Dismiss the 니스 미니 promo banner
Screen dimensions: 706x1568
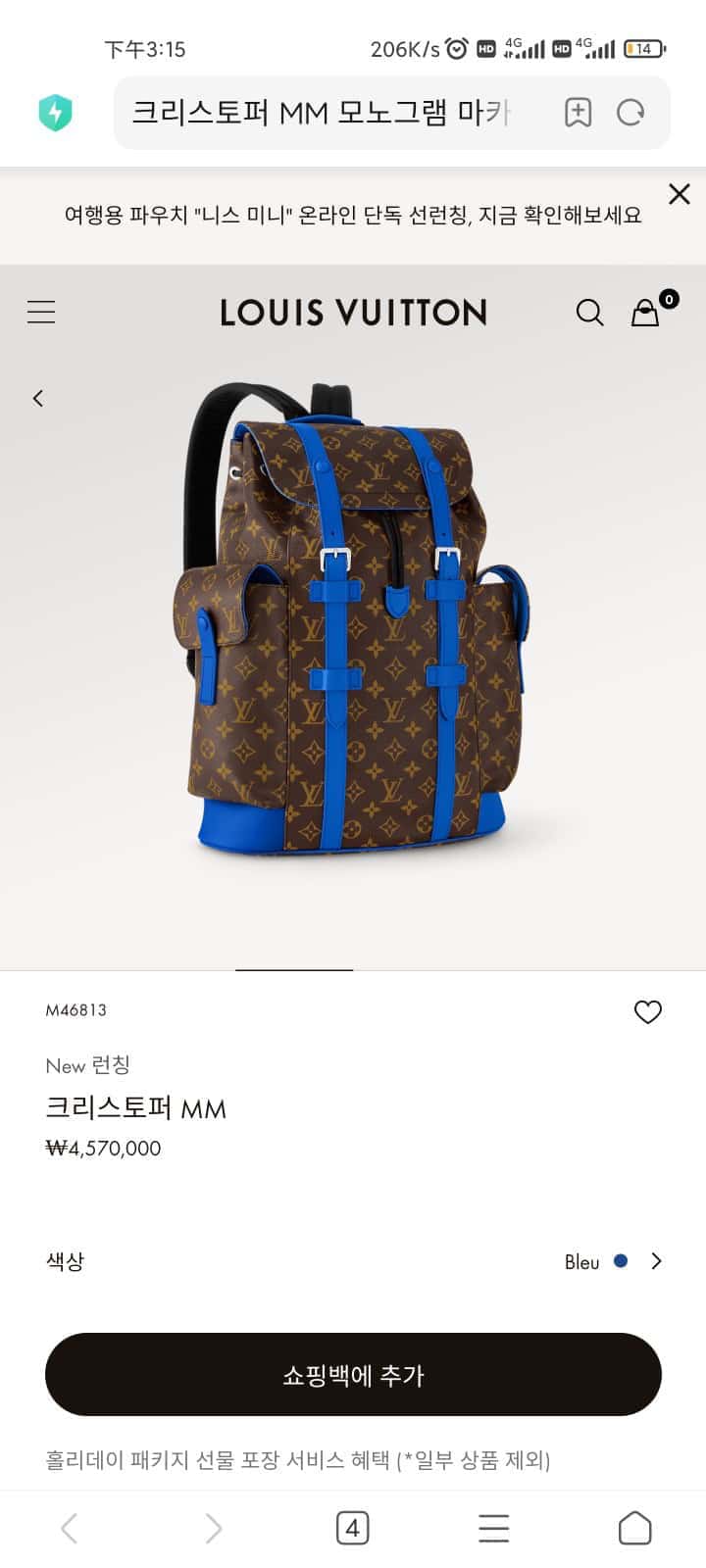(679, 194)
